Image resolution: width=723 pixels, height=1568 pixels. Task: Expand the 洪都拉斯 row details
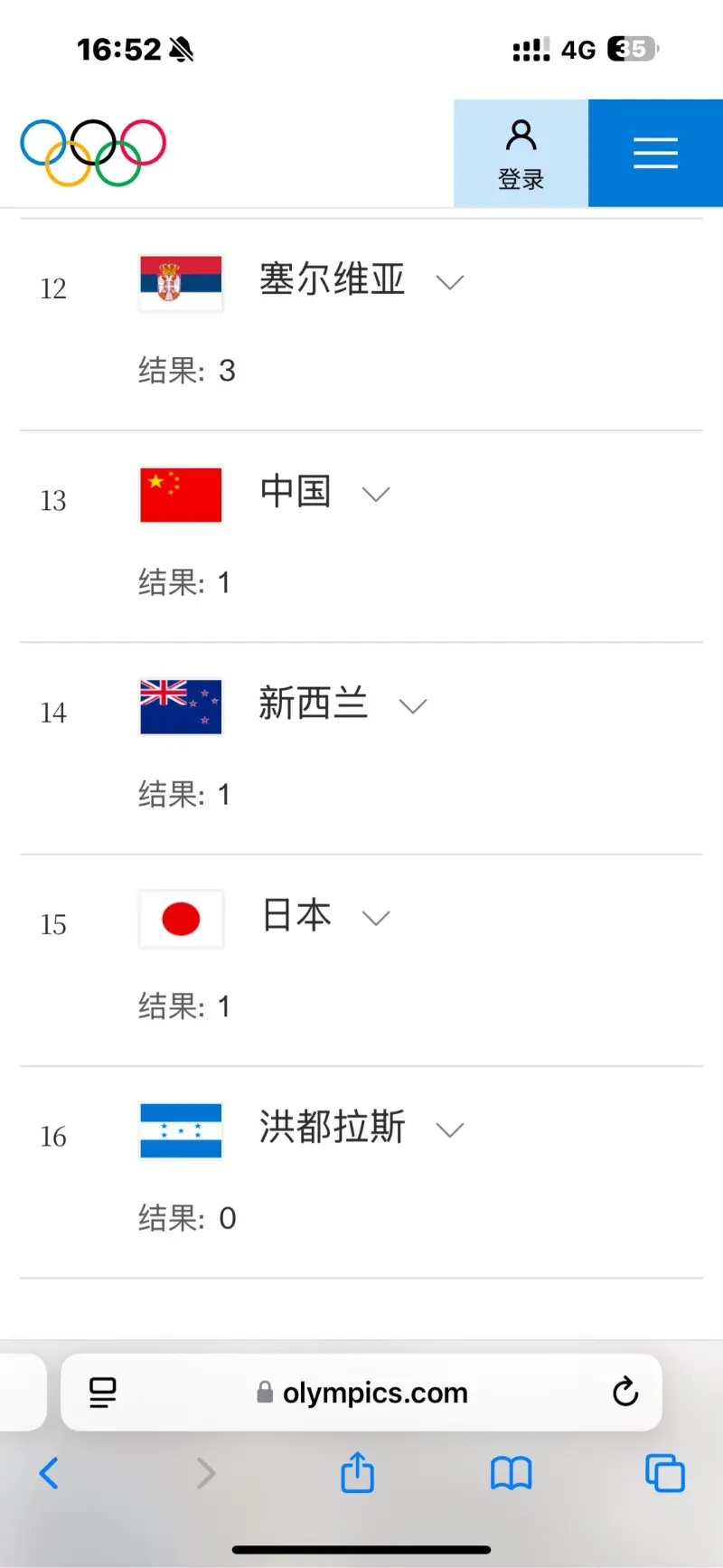tap(450, 1129)
